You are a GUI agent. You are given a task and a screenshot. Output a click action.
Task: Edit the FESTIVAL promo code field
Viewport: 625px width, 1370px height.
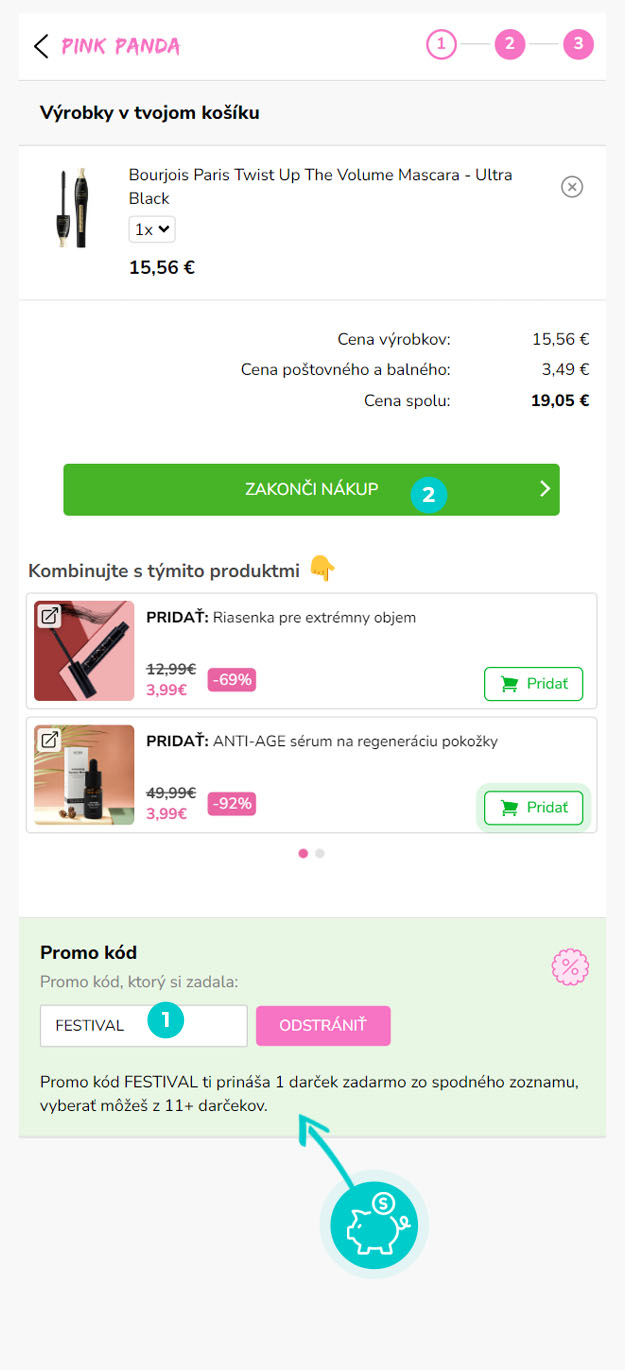pos(143,1026)
